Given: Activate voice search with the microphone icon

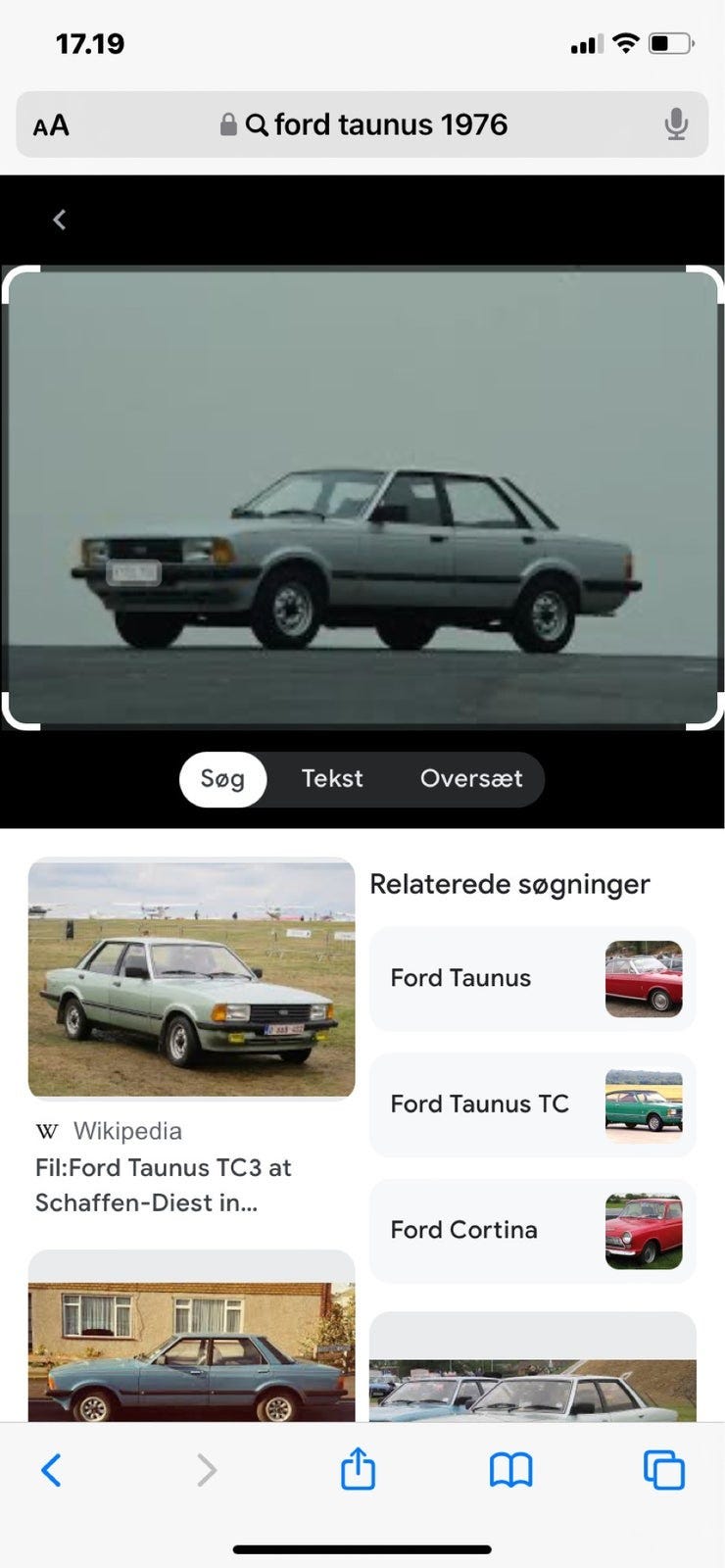Looking at the screenshot, I should tap(677, 124).
